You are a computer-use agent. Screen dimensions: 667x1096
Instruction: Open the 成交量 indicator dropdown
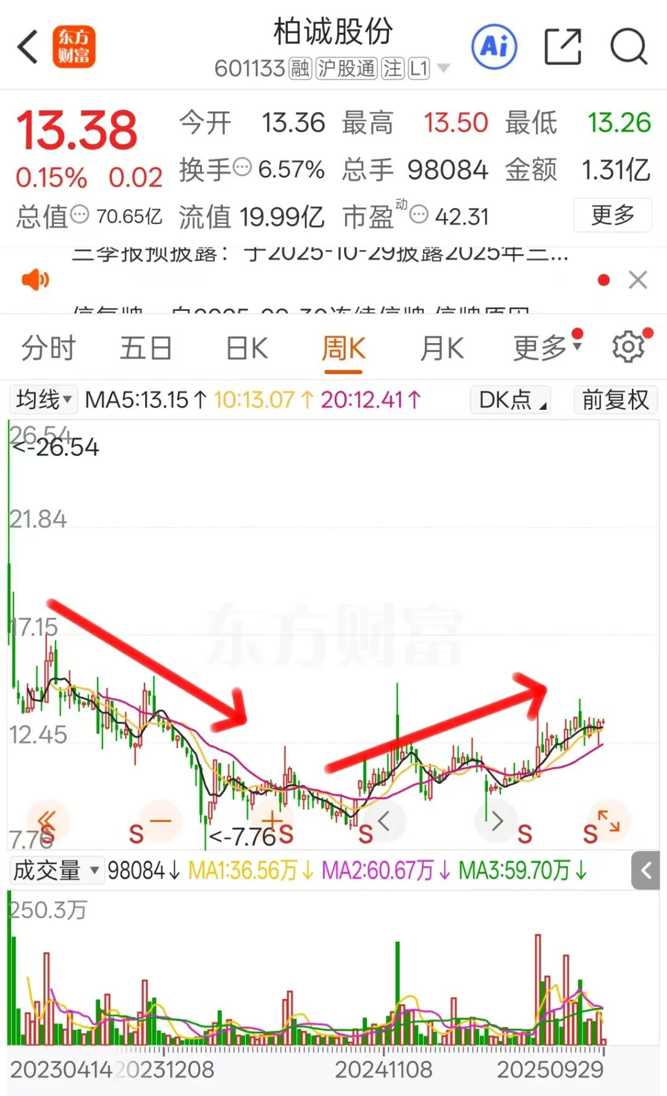tap(56, 870)
